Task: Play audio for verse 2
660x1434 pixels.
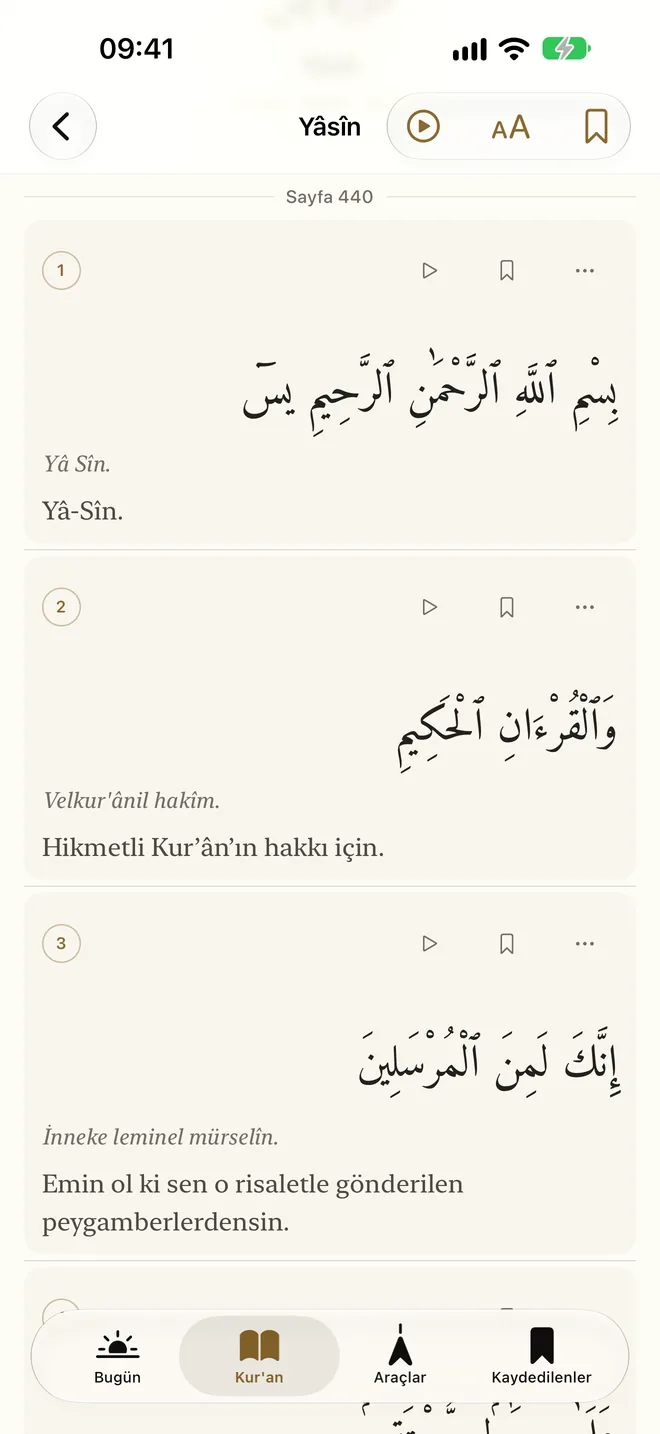Action: click(430, 607)
